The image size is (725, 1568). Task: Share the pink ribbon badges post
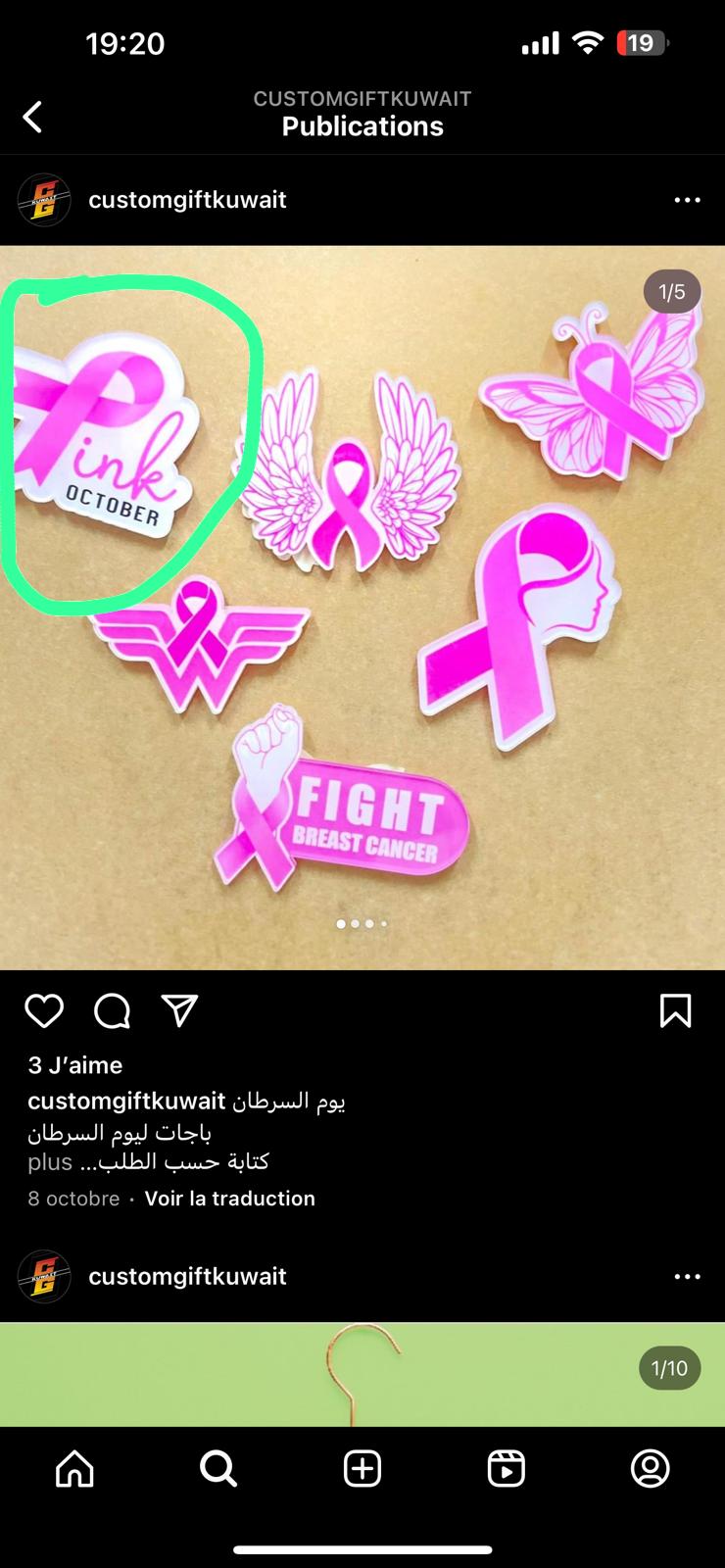179,1010
